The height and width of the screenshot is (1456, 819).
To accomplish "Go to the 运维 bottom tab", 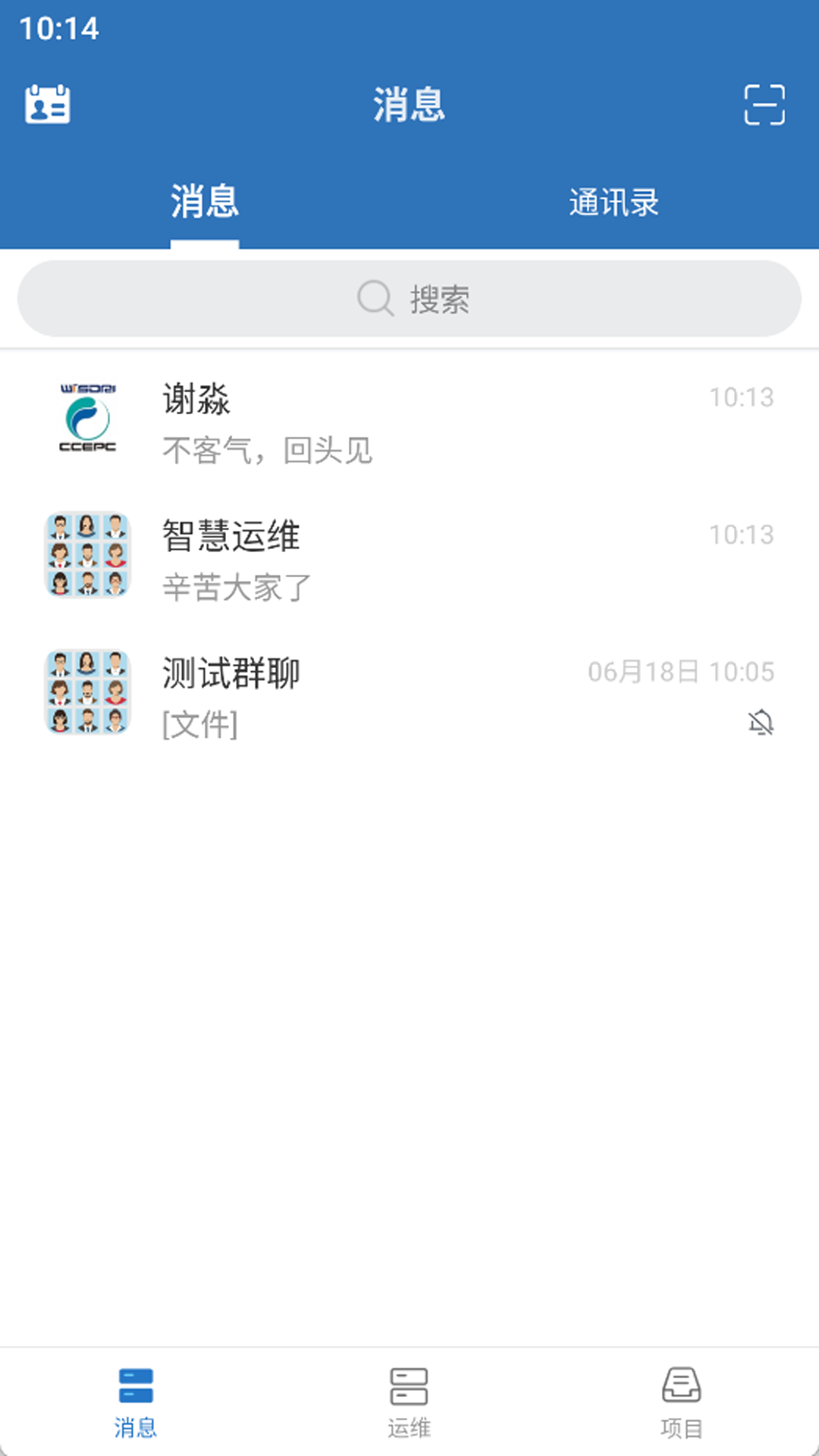I will pyautogui.click(x=409, y=1401).
